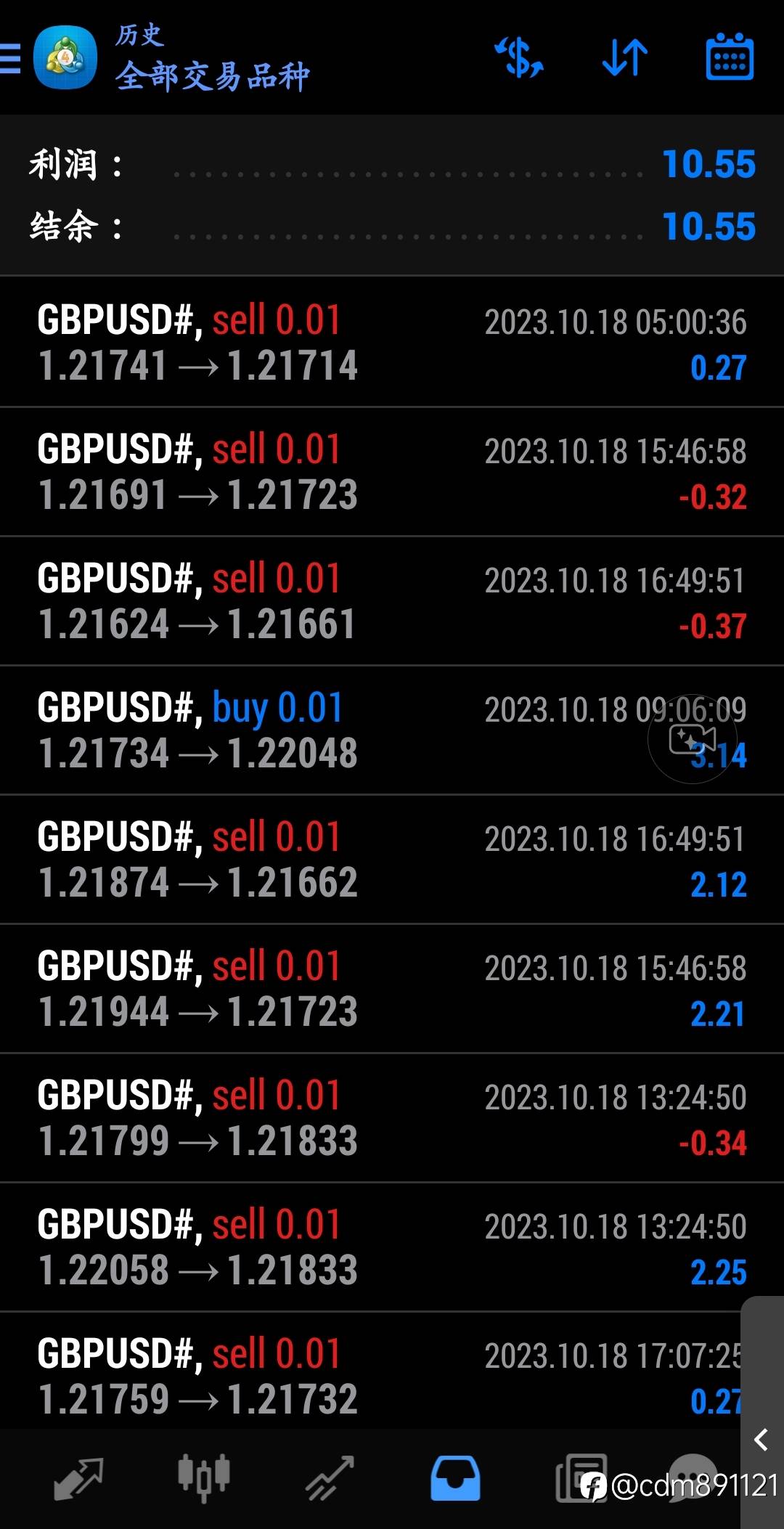The height and width of the screenshot is (1529, 784).
Task: Switch to the Trade tab
Action: [330, 1478]
